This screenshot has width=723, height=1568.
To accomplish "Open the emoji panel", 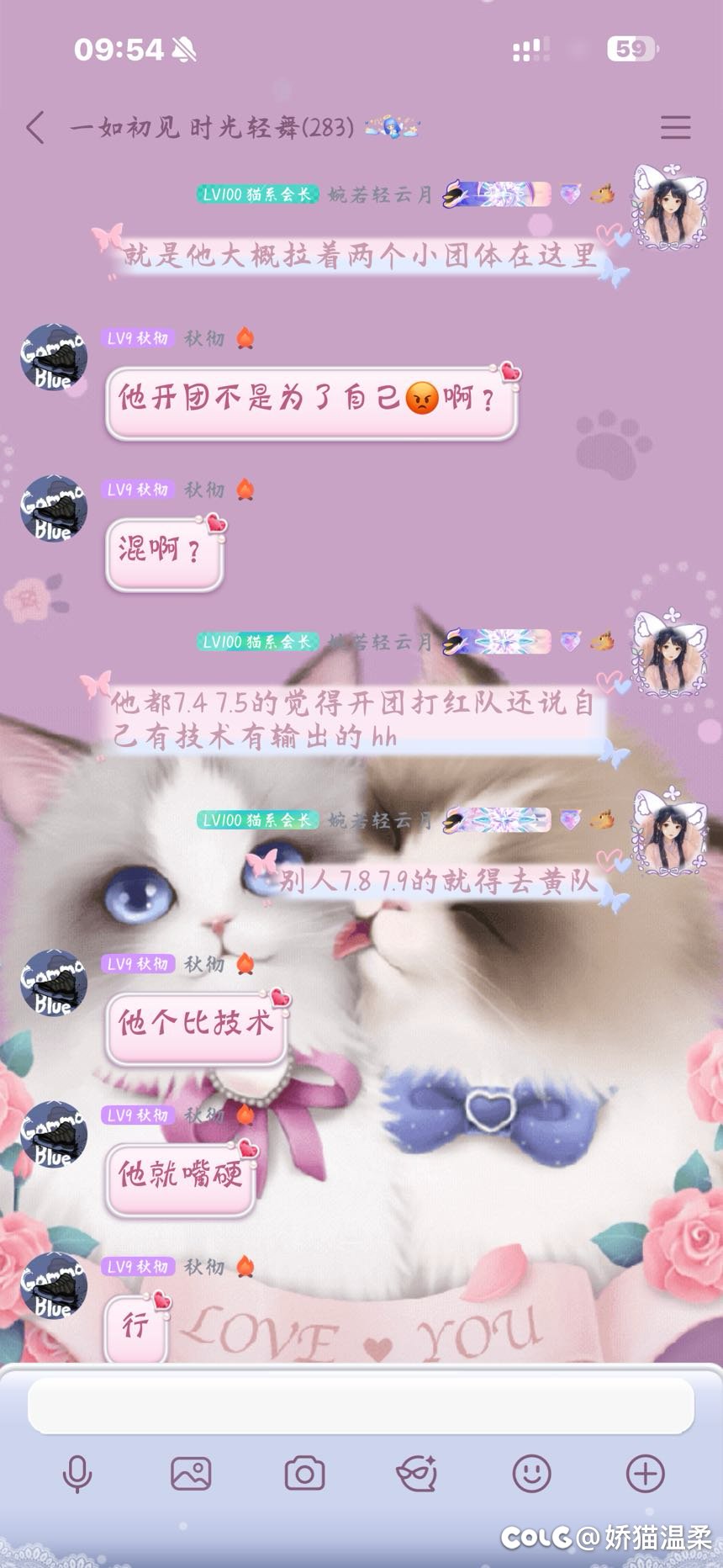I will tap(531, 1474).
